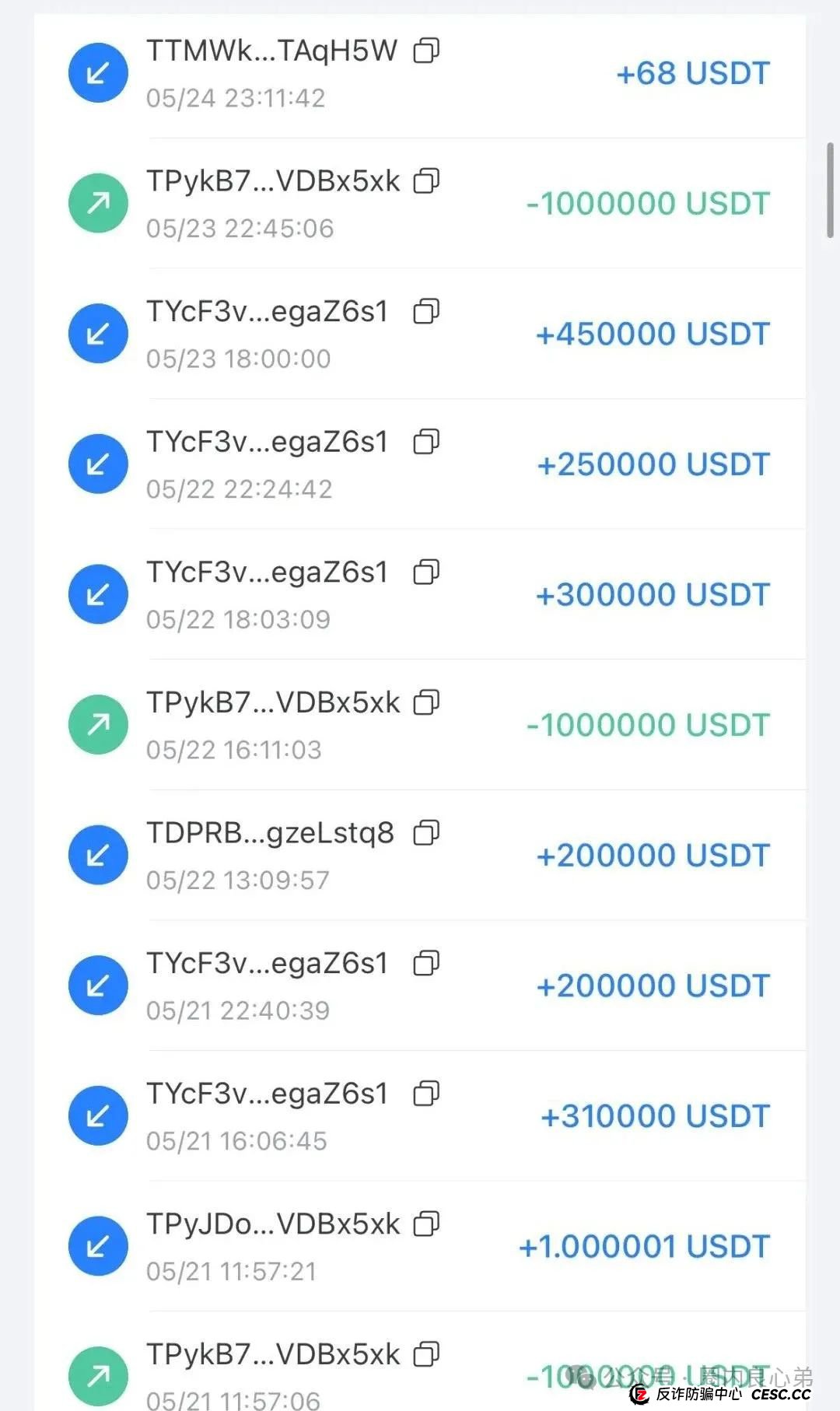Viewport: 840px width, 1411px height.
Task: Copy the address TDPRB...gzeLstq8
Action: (426, 833)
